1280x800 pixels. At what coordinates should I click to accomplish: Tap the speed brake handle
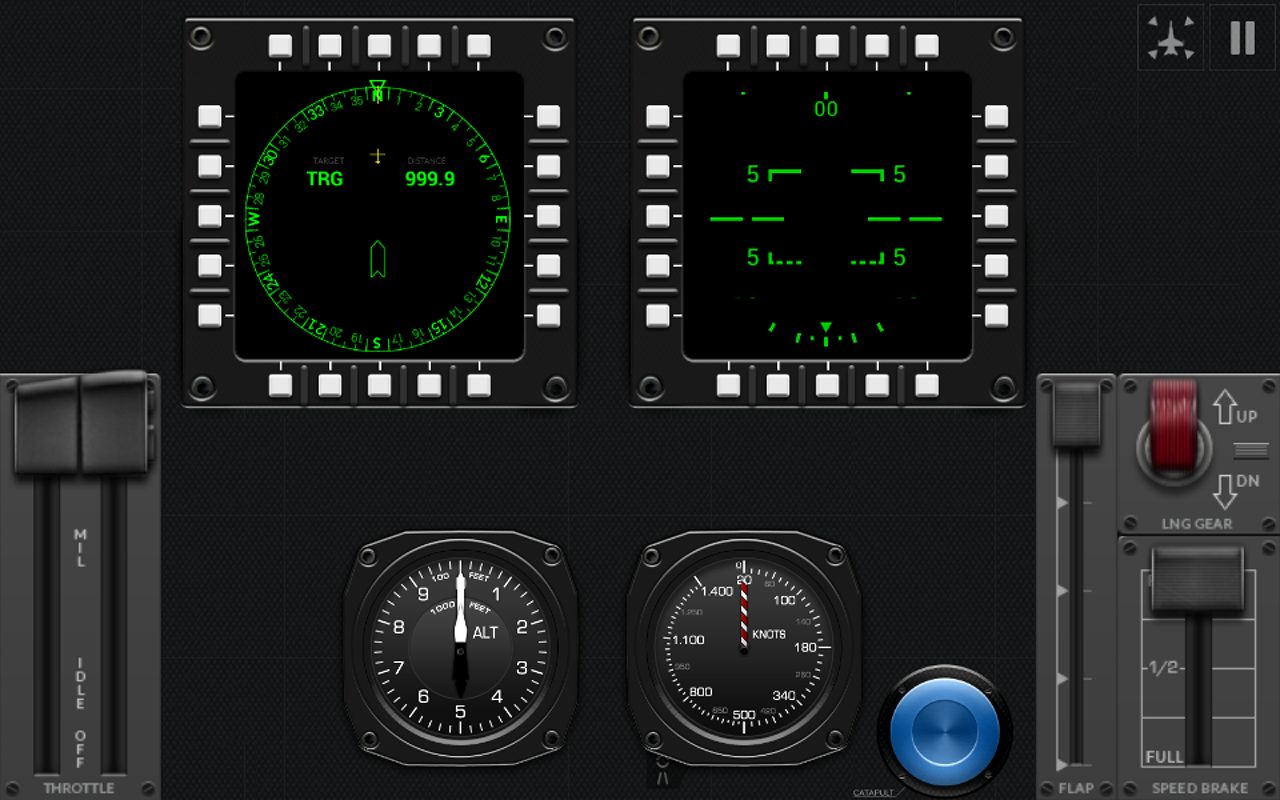pos(1197,579)
